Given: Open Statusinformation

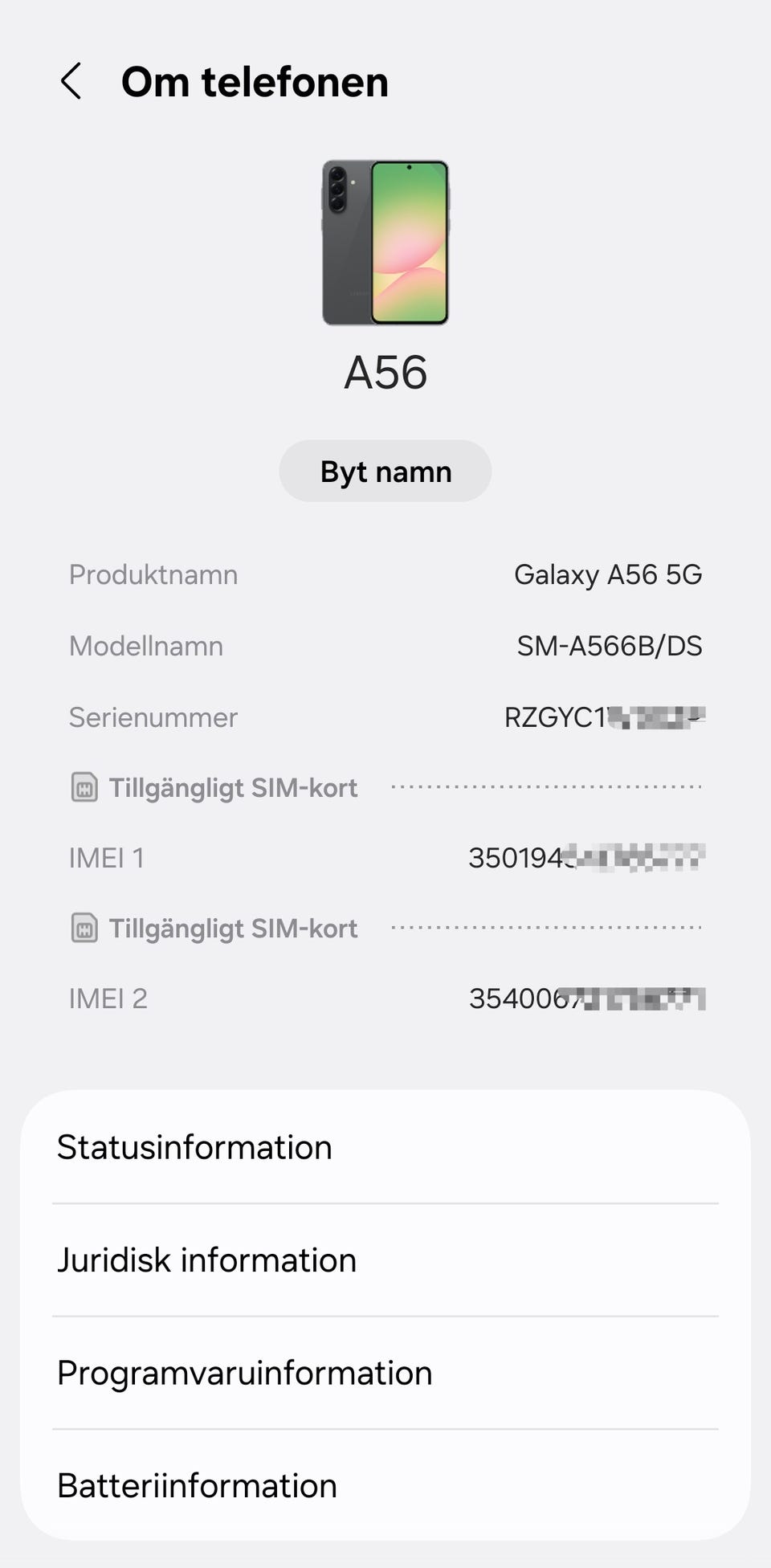Looking at the screenshot, I should pos(385,1147).
